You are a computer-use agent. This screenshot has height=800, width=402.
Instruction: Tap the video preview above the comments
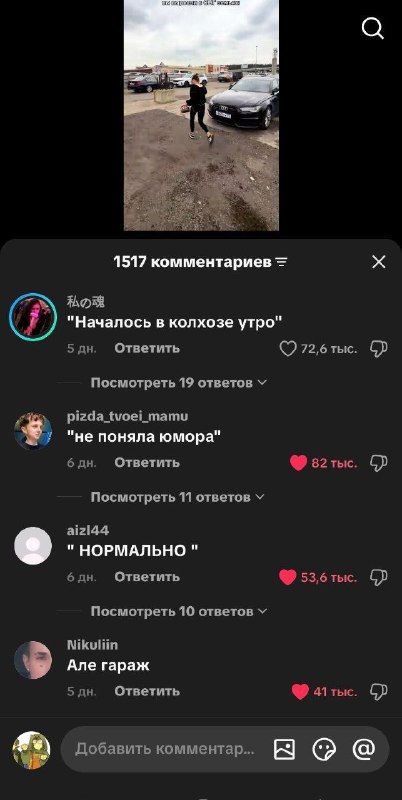pyautogui.click(x=201, y=115)
